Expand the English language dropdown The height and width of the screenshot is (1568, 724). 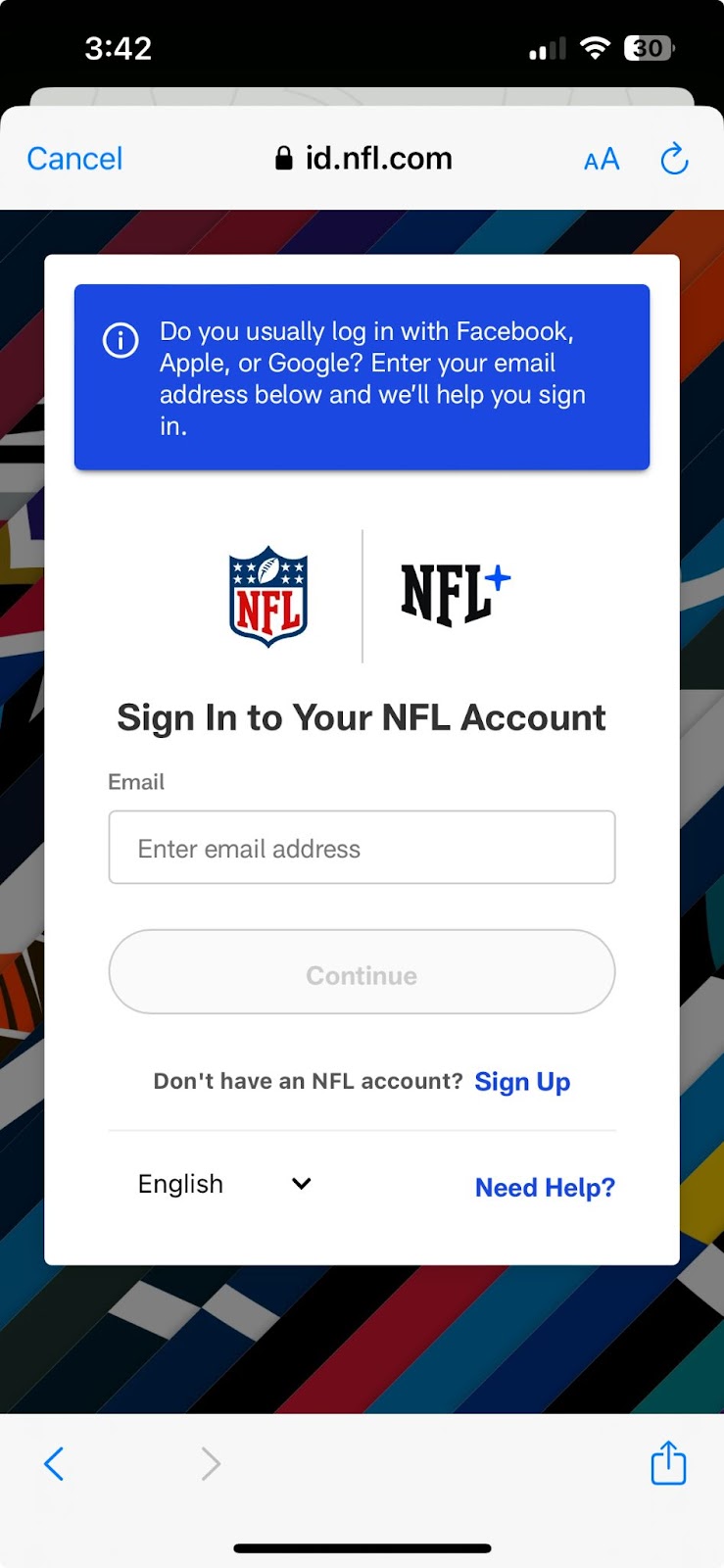225,1184
